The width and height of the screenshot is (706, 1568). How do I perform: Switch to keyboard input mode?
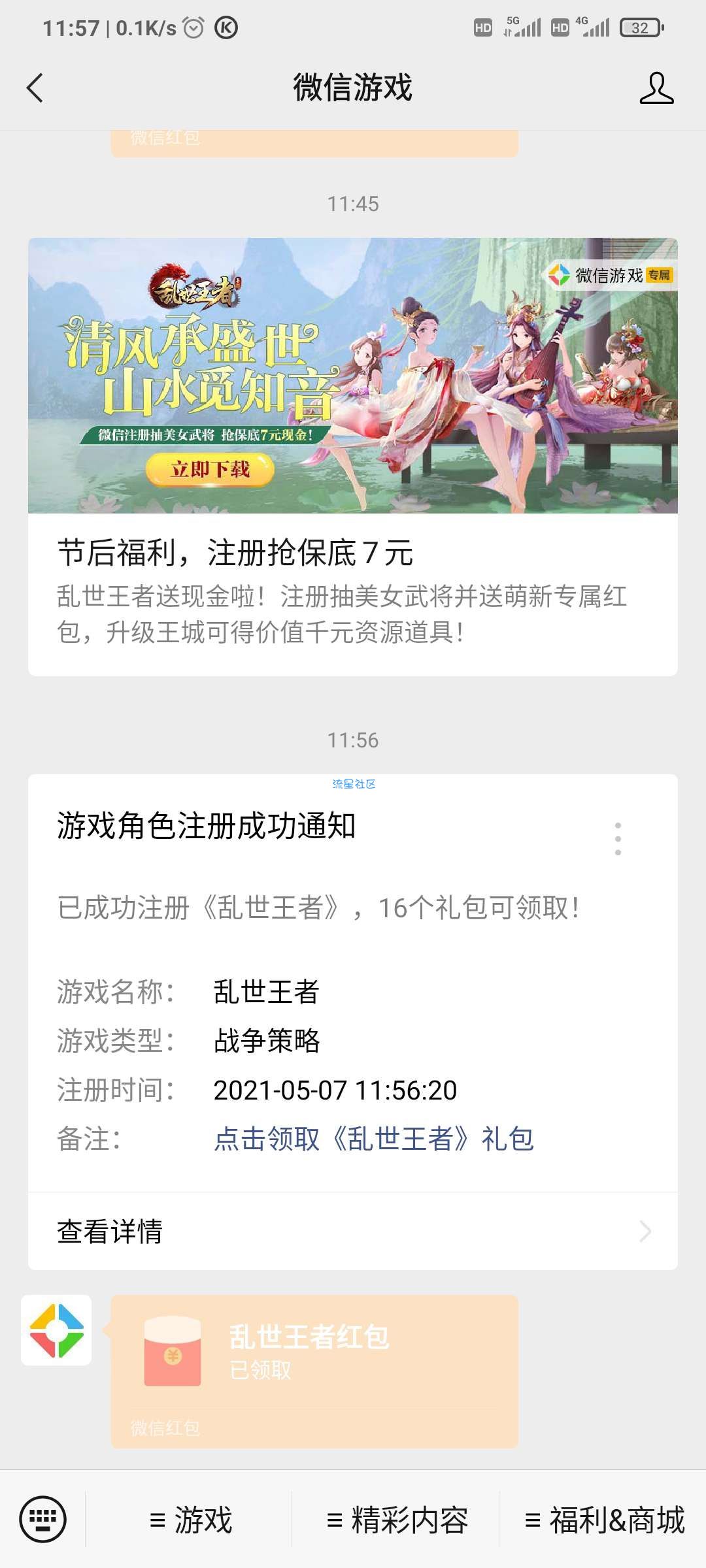coord(43,1520)
